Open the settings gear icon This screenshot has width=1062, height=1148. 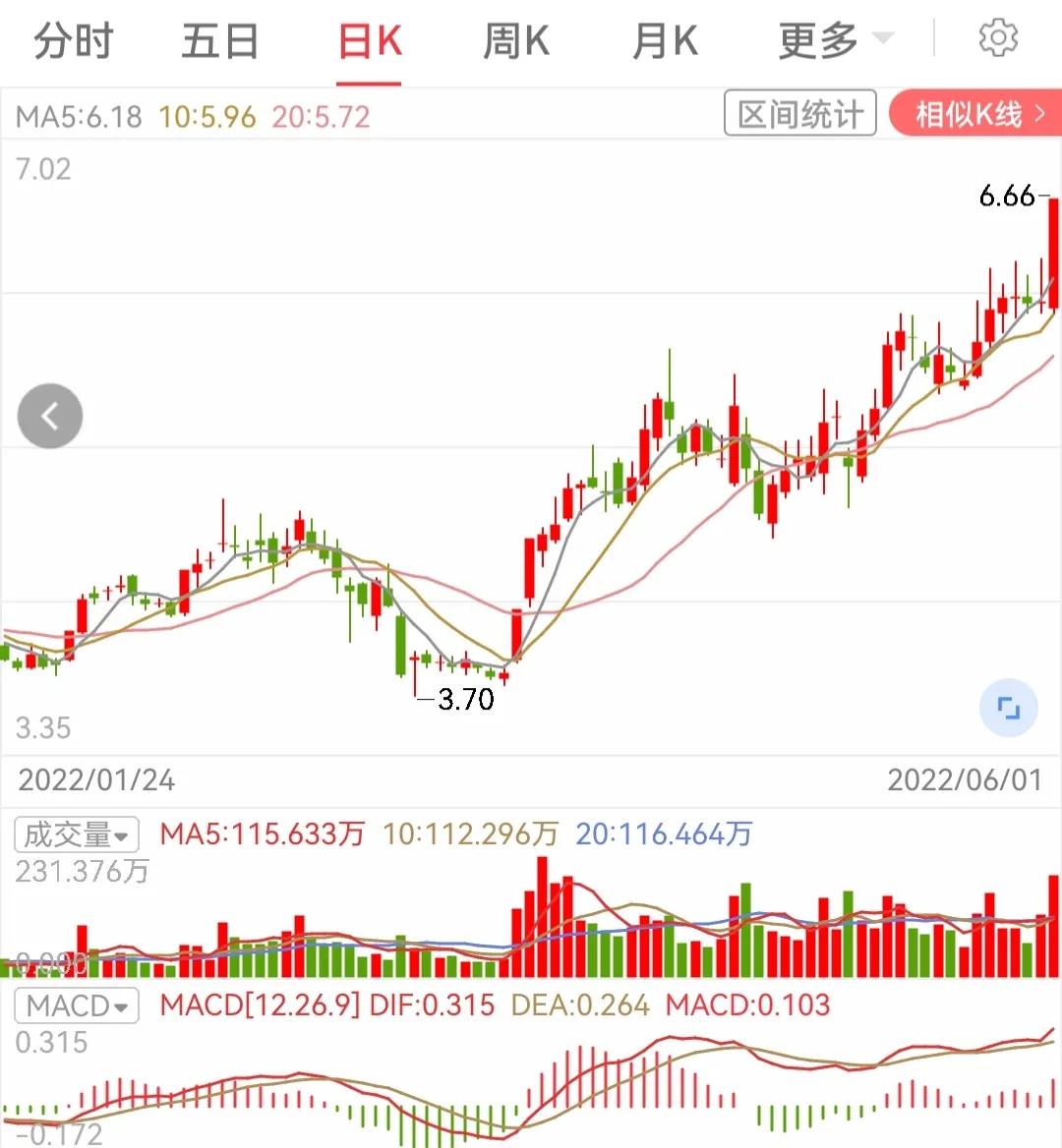[999, 37]
